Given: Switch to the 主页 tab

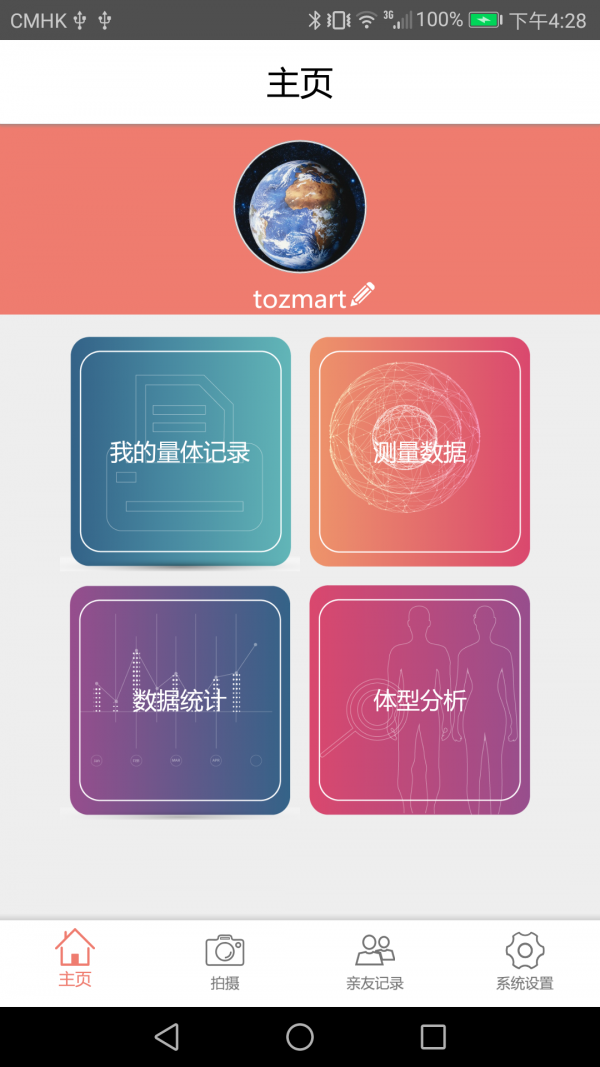Looking at the screenshot, I should click(75, 960).
